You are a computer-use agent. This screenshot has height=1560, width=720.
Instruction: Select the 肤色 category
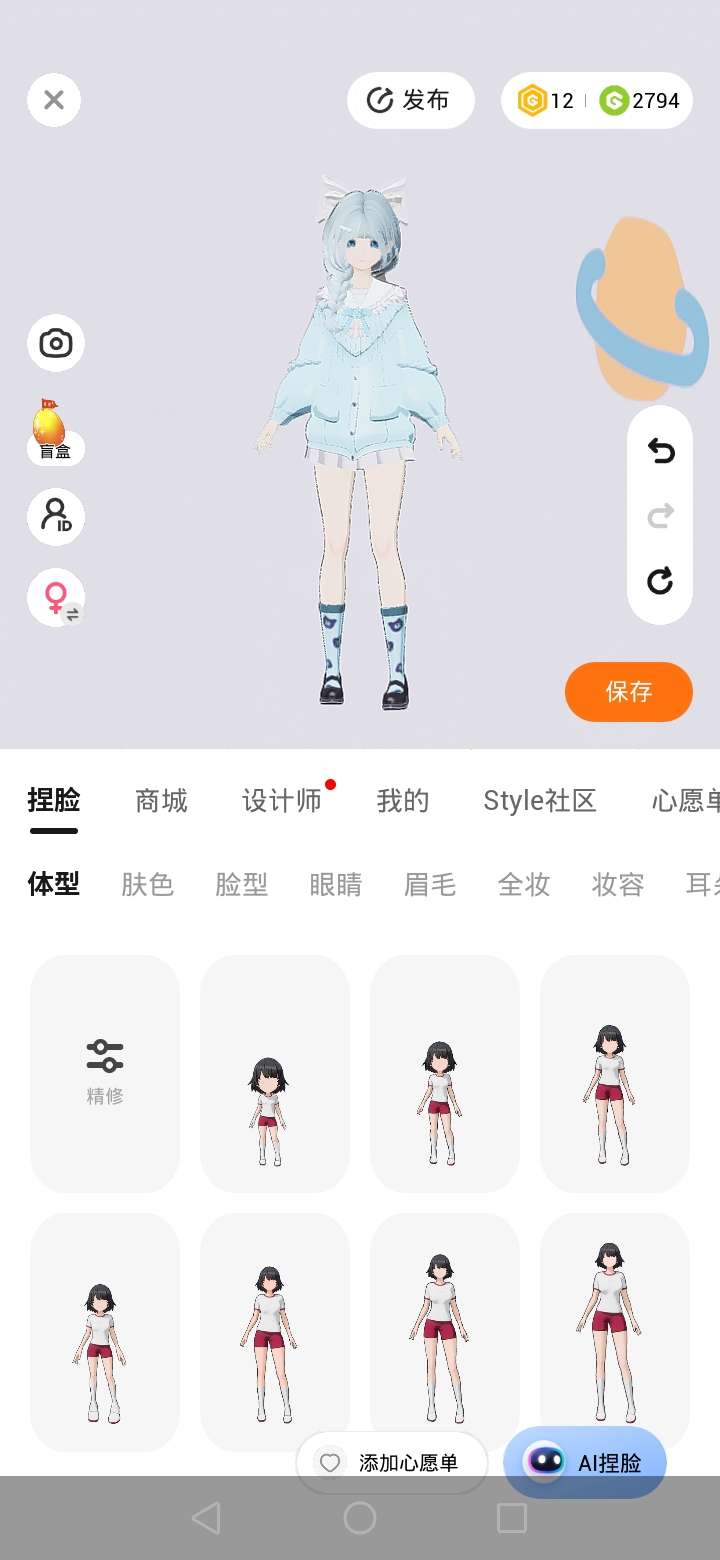[x=148, y=885]
